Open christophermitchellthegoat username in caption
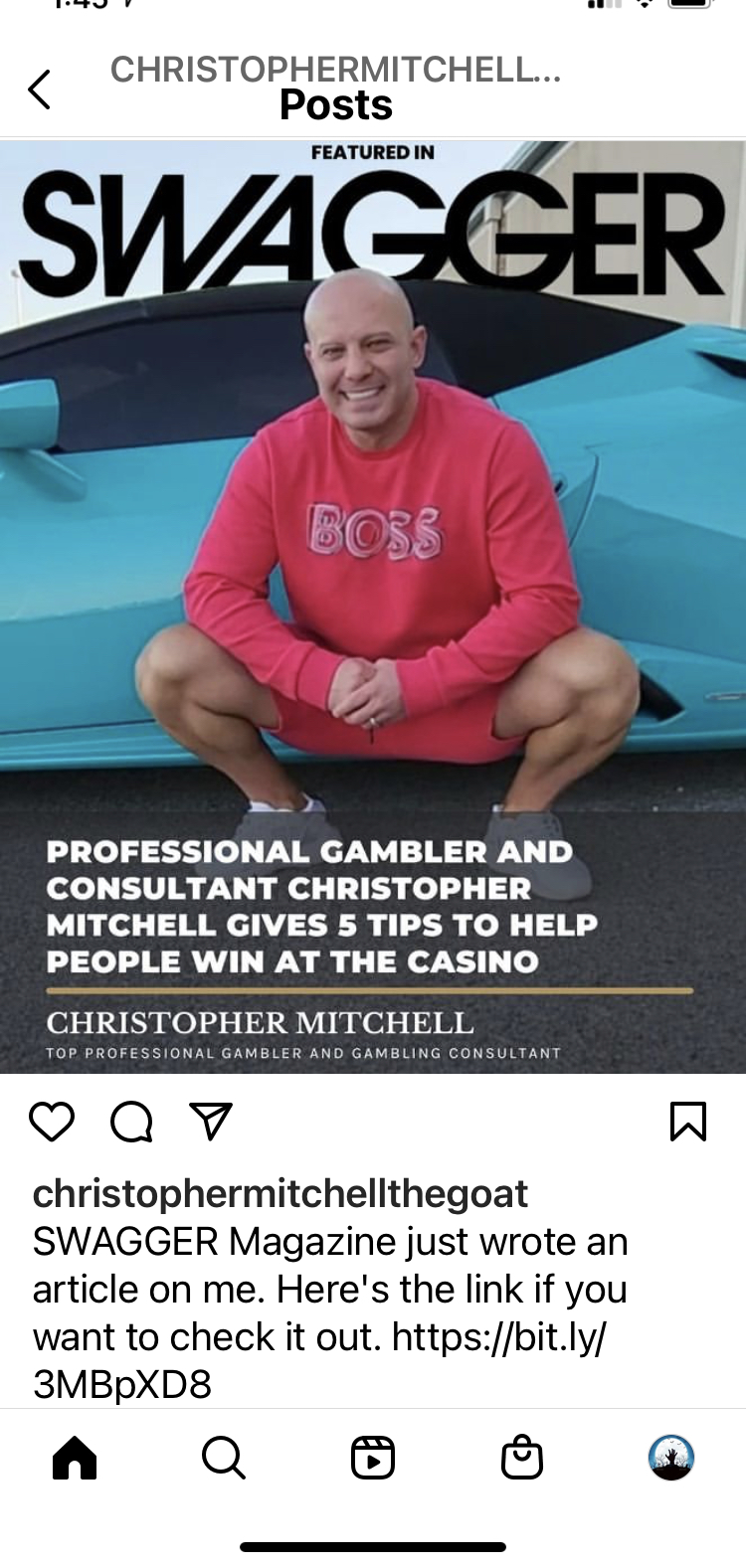 (x=280, y=1193)
